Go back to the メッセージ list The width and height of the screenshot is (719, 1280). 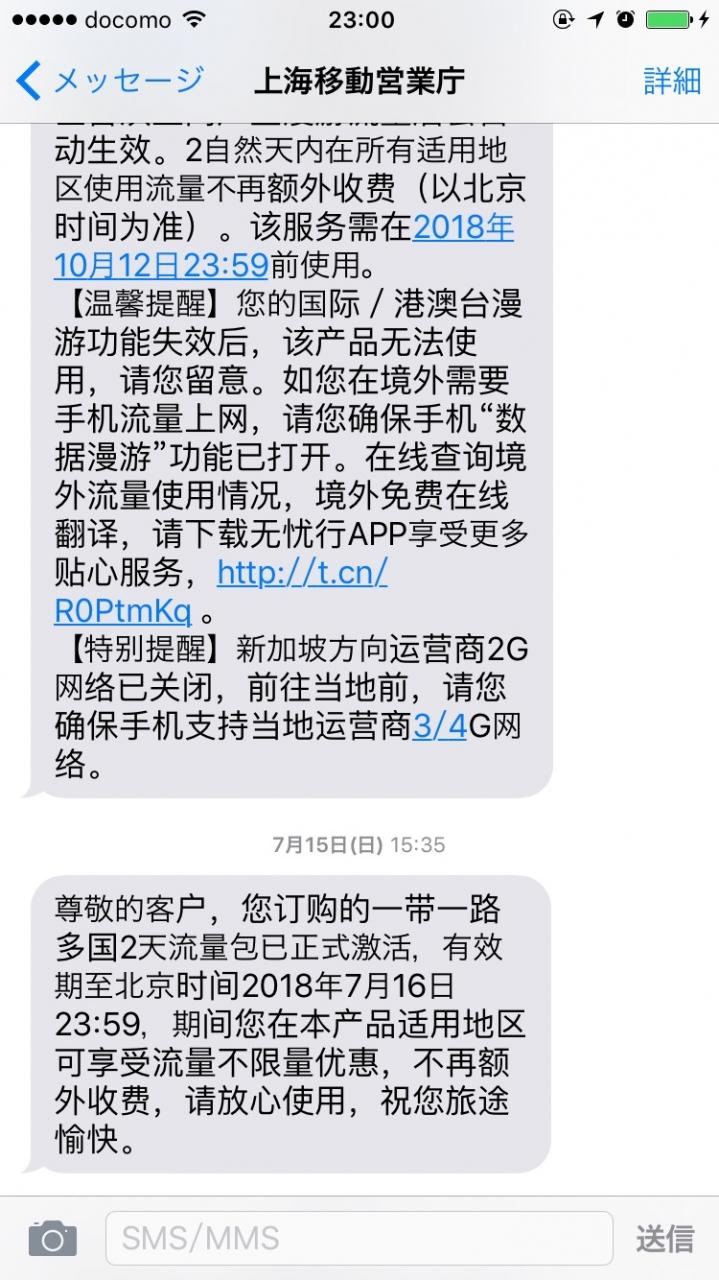click(x=110, y=80)
